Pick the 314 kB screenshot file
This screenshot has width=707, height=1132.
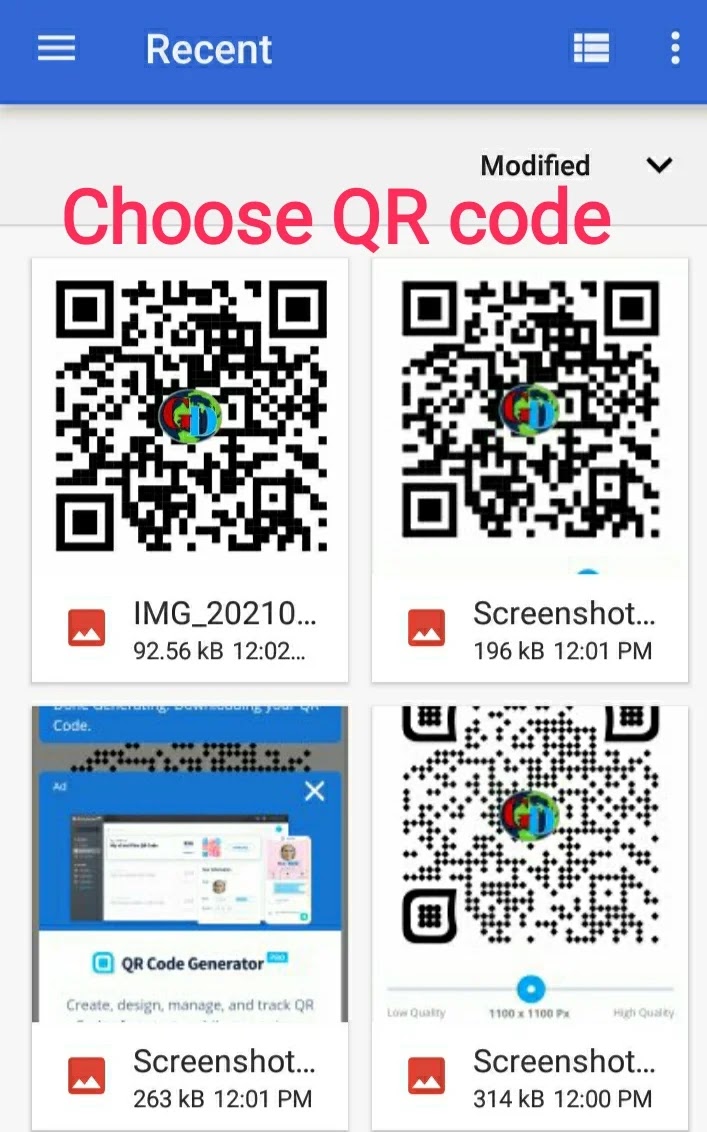(x=530, y=918)
